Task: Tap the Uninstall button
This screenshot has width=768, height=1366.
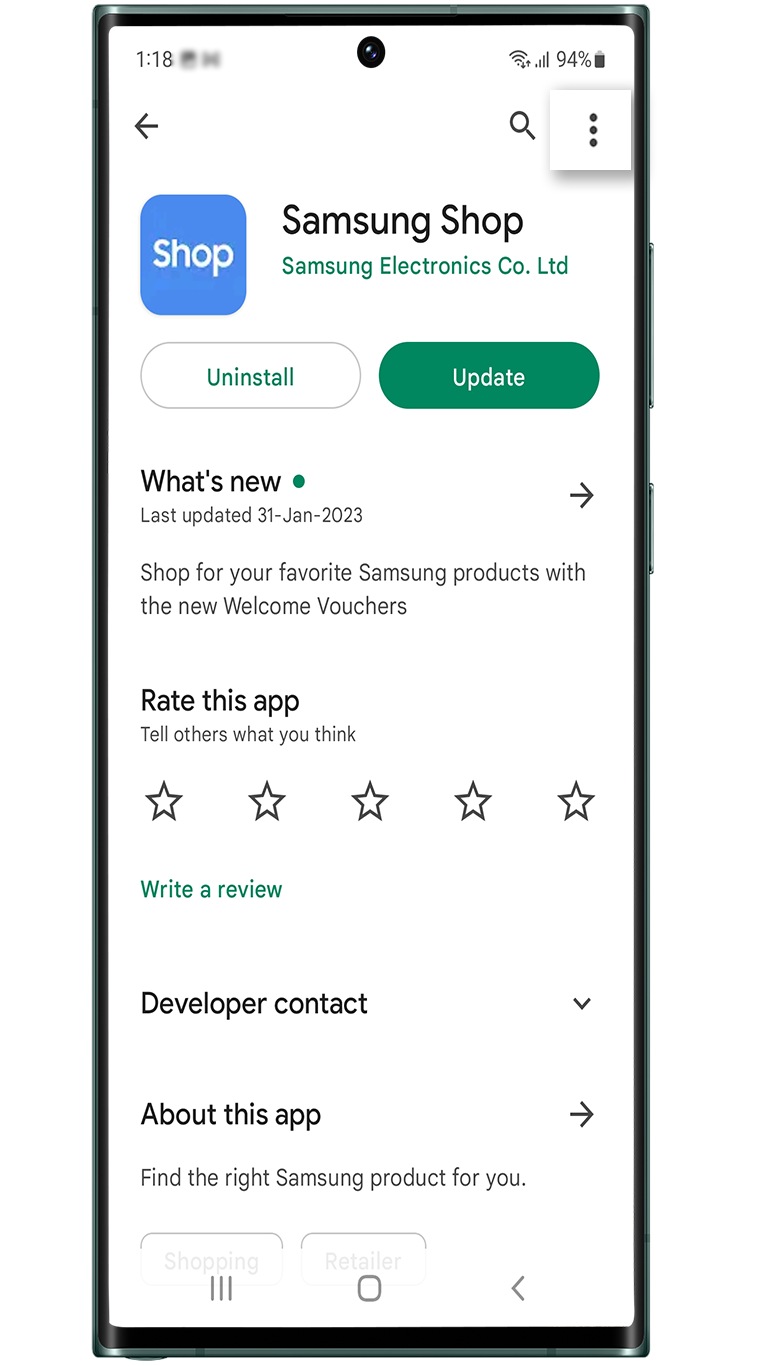Action: click(250, 376)
